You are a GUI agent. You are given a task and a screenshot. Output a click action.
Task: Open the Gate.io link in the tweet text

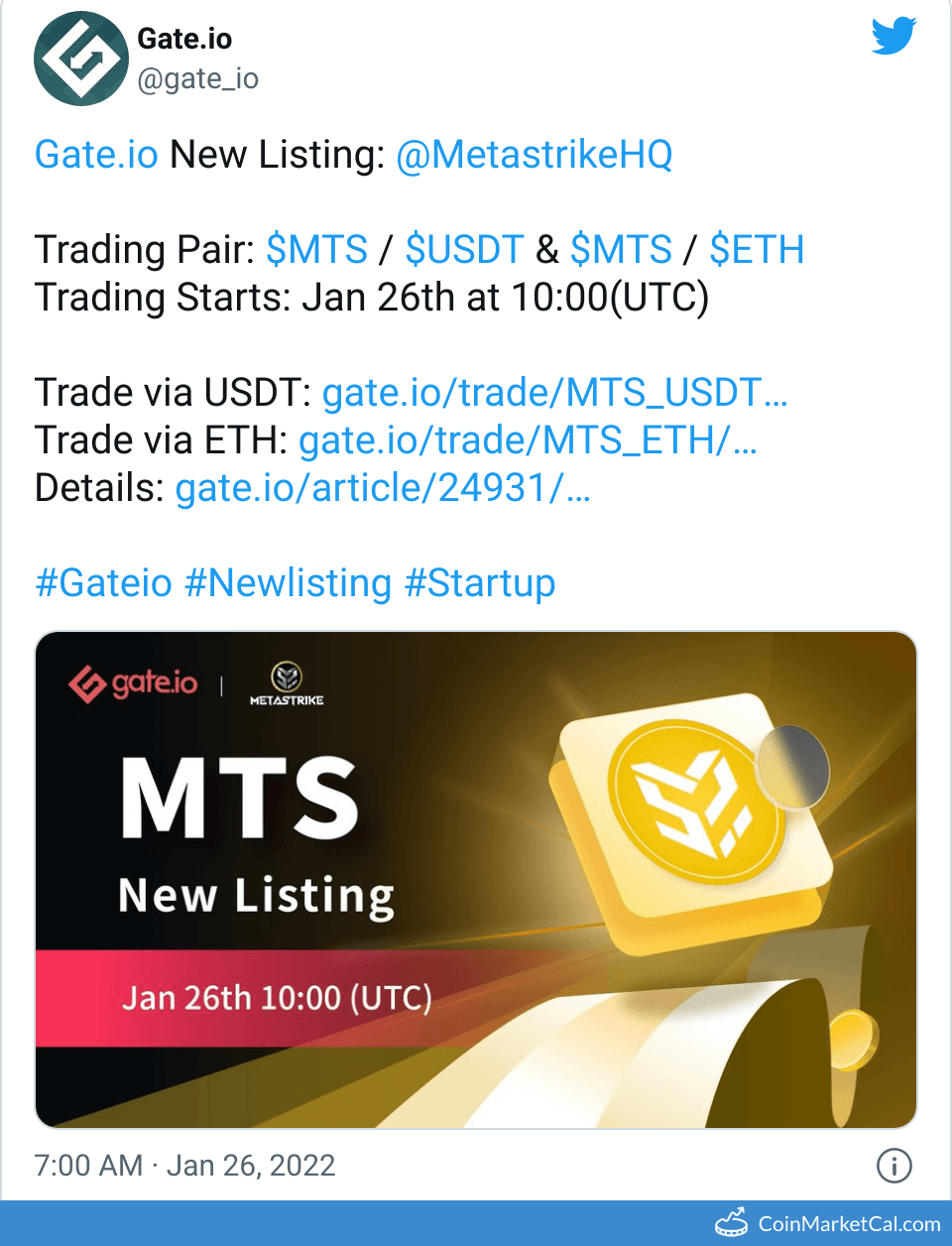tap(96, 155)
